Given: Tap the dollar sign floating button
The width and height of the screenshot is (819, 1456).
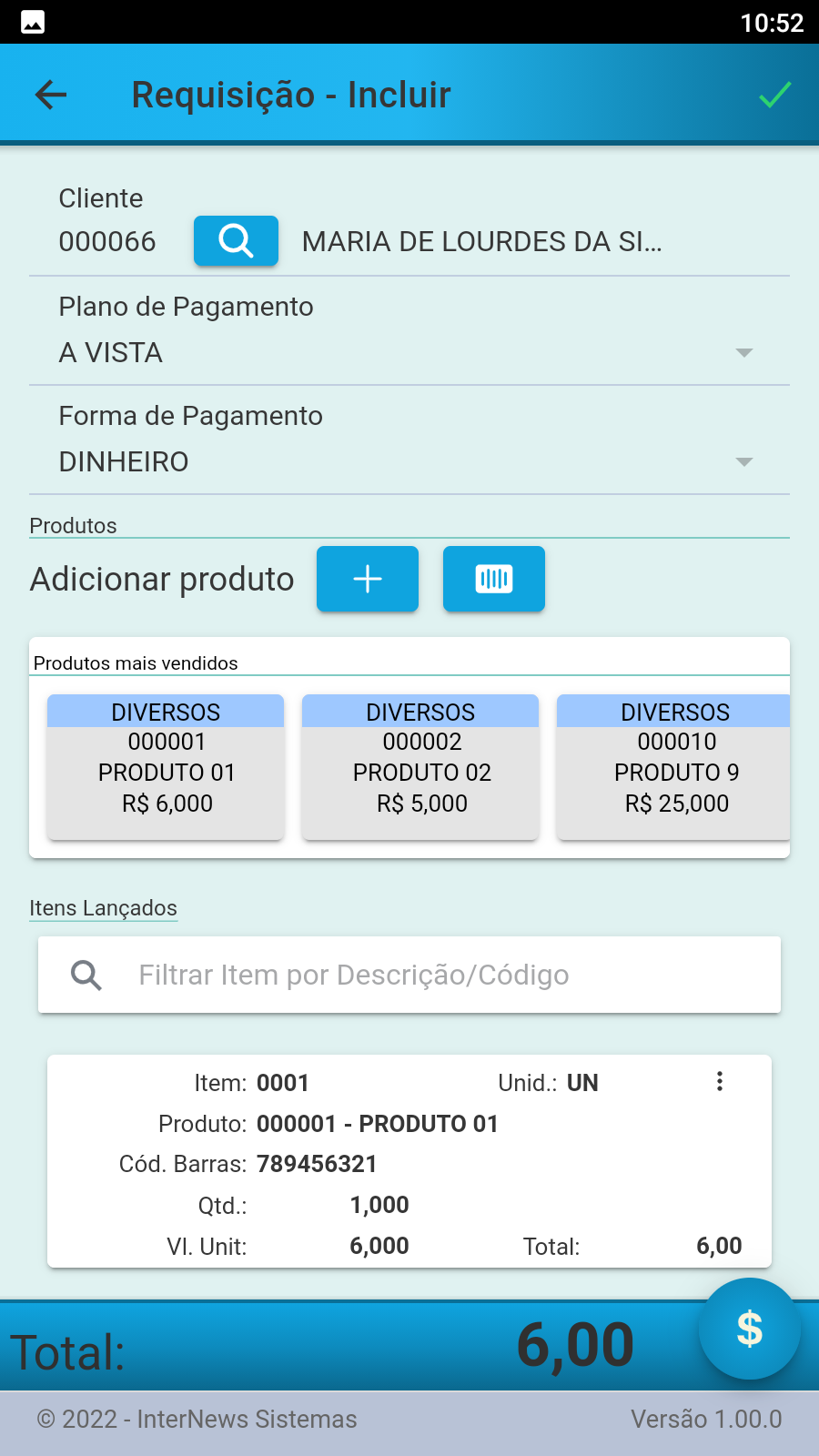Looking at the screenshot, I should pos(749,1329).
